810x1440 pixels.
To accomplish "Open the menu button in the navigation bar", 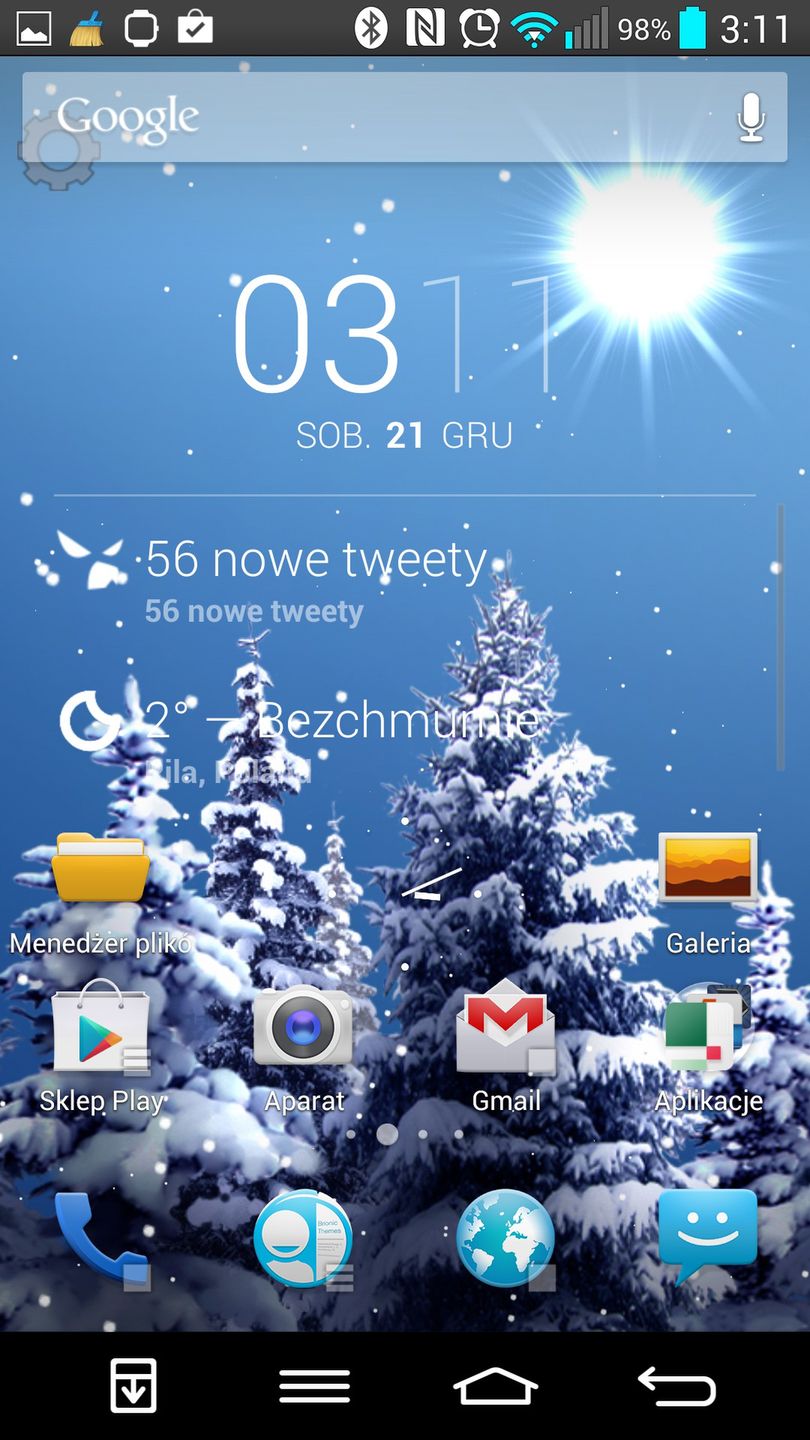I will point(314,1386).
